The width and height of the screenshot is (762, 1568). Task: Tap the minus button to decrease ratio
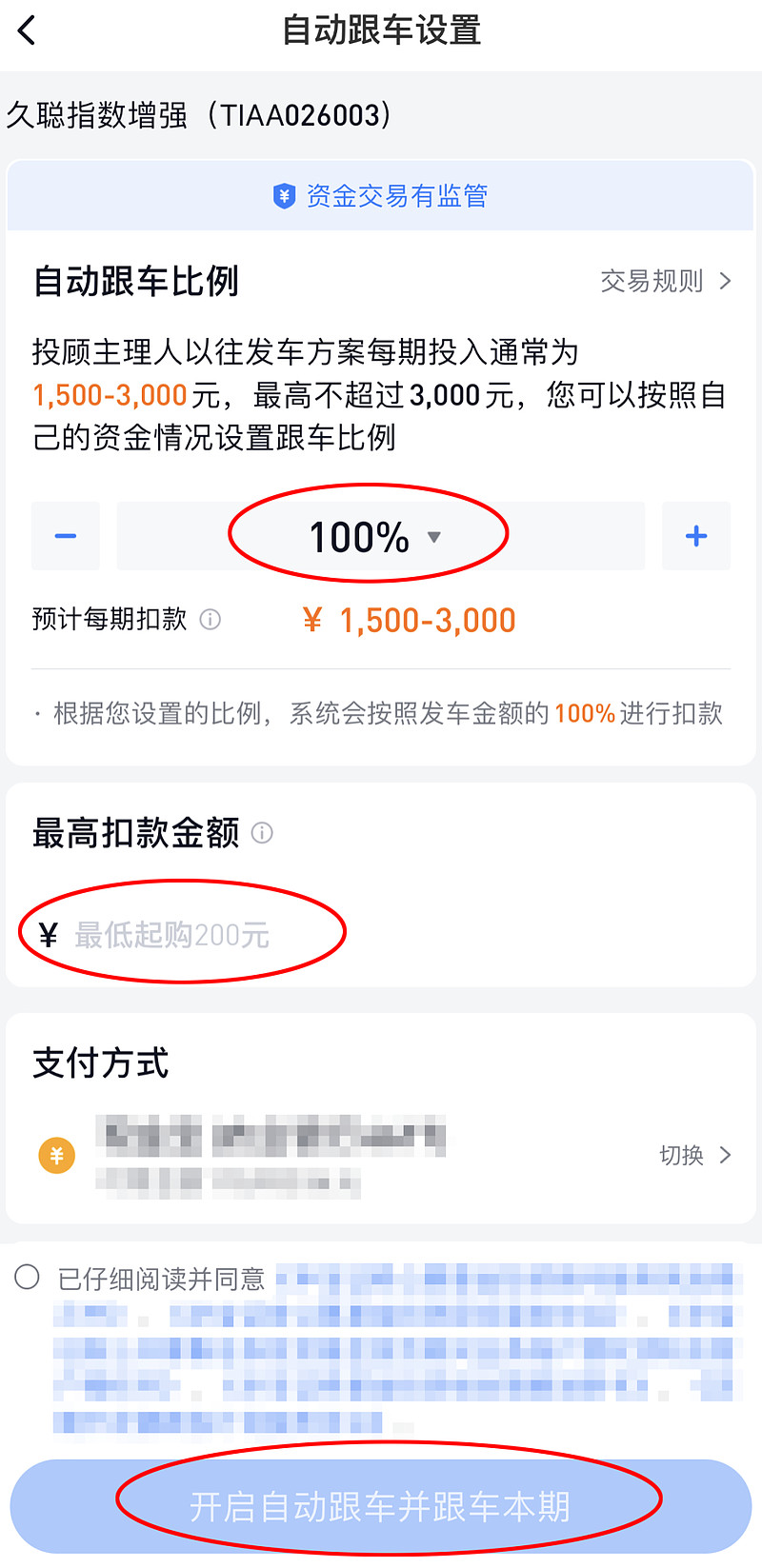tap(65, 535)
